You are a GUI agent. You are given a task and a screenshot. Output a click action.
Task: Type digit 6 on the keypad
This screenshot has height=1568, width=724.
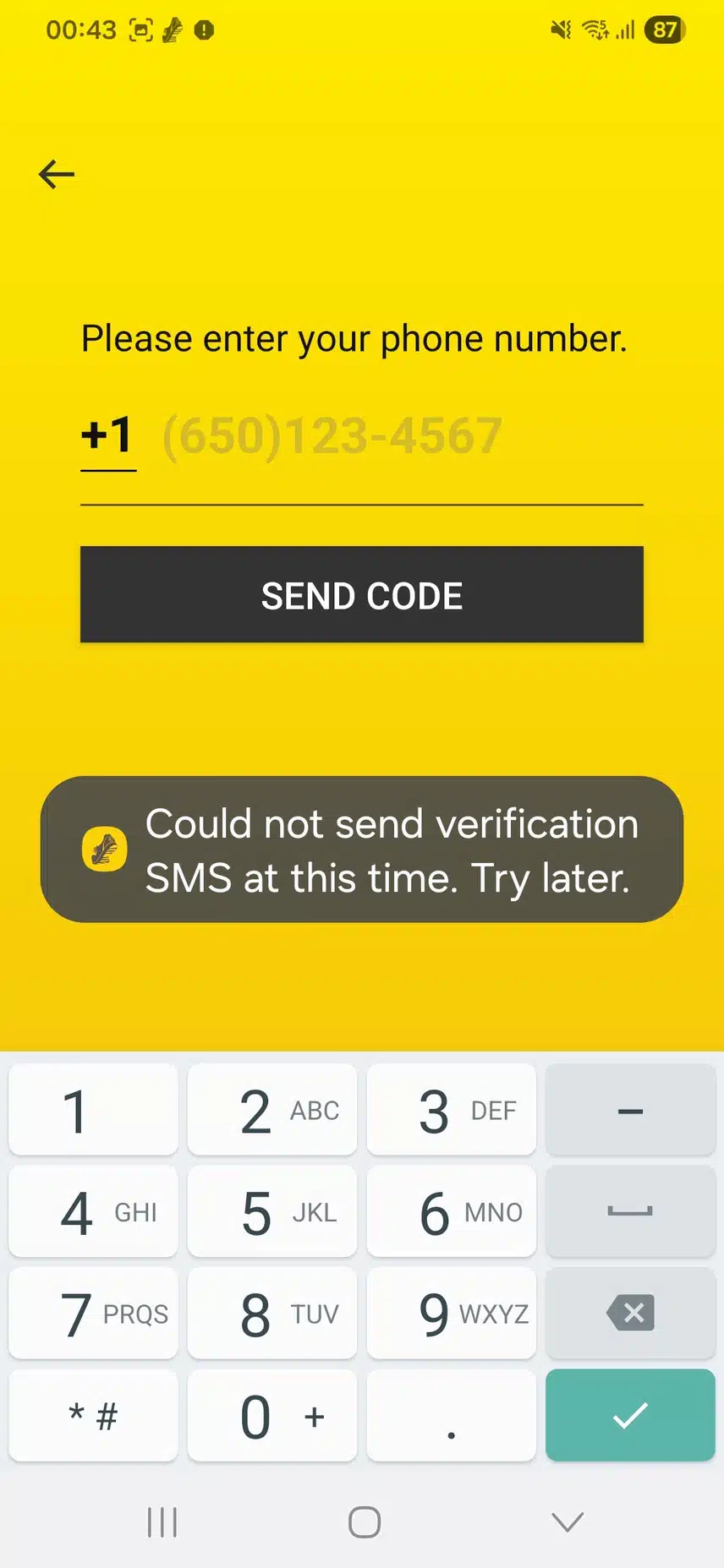point(452,1212)
